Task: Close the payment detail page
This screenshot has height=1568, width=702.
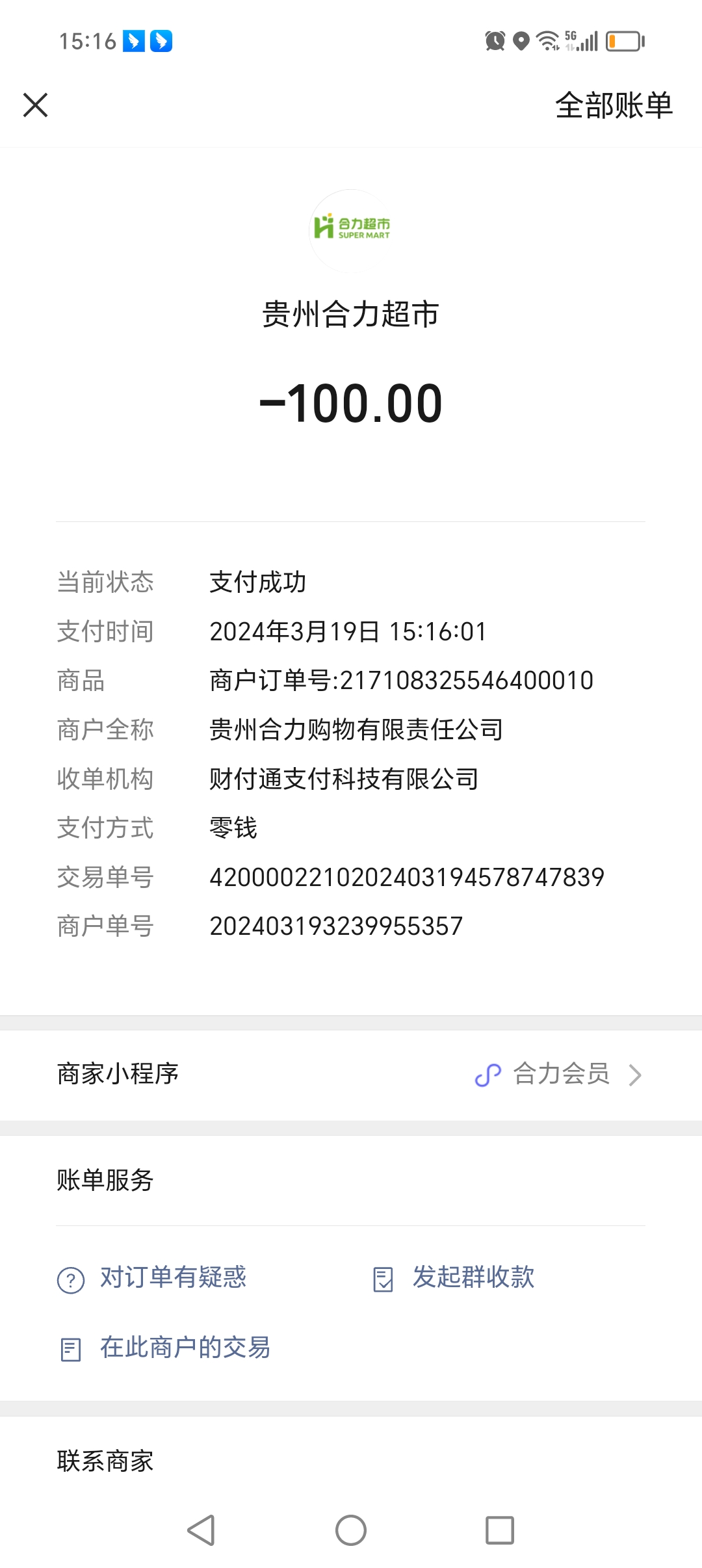Action: tap(36, 105)
